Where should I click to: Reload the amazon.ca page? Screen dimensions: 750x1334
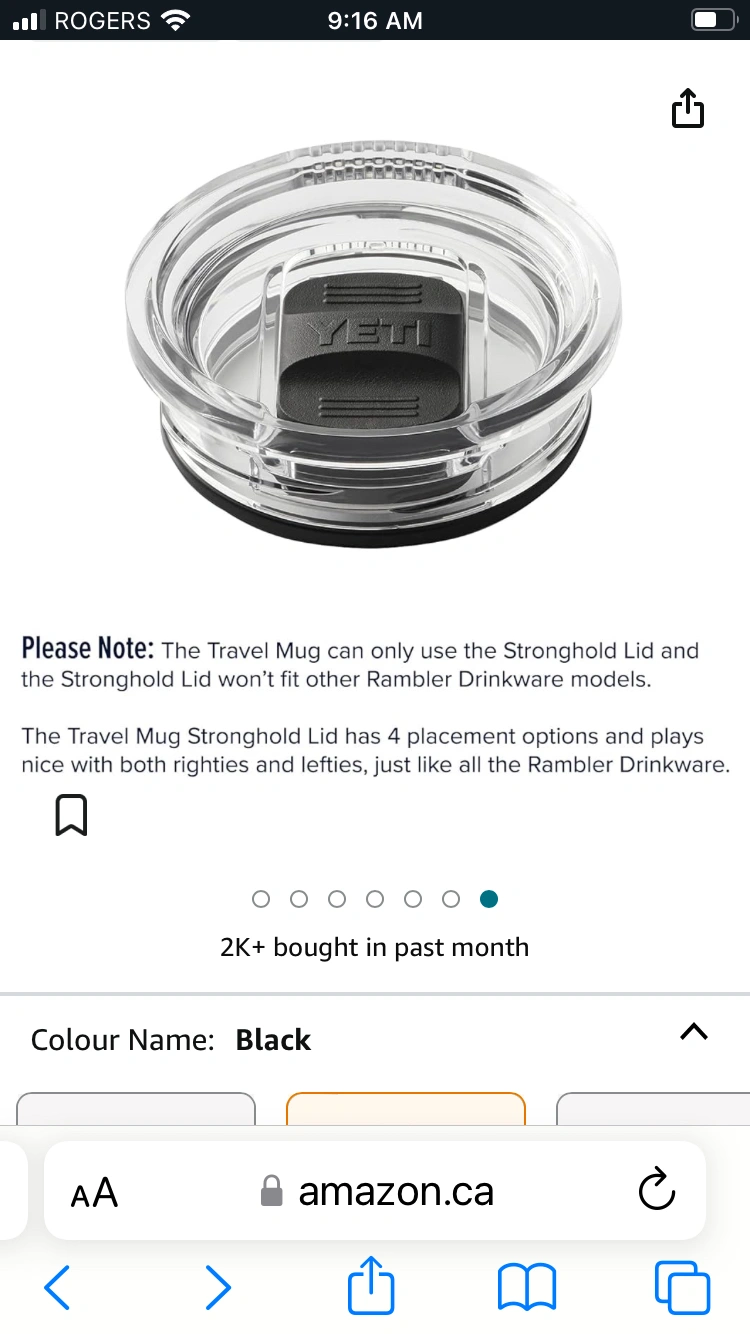[656, 1191]
